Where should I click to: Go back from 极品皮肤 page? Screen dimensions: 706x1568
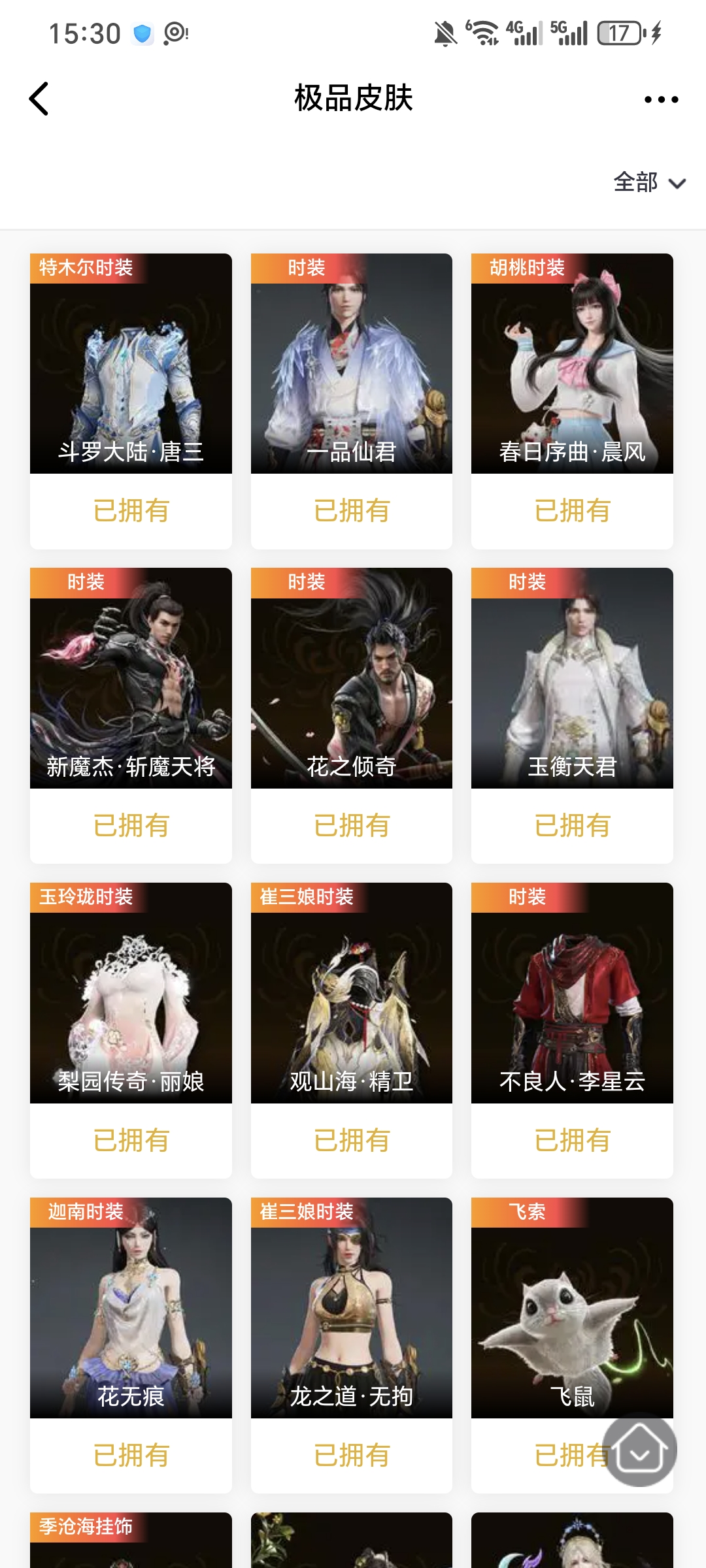coord(39,99)
